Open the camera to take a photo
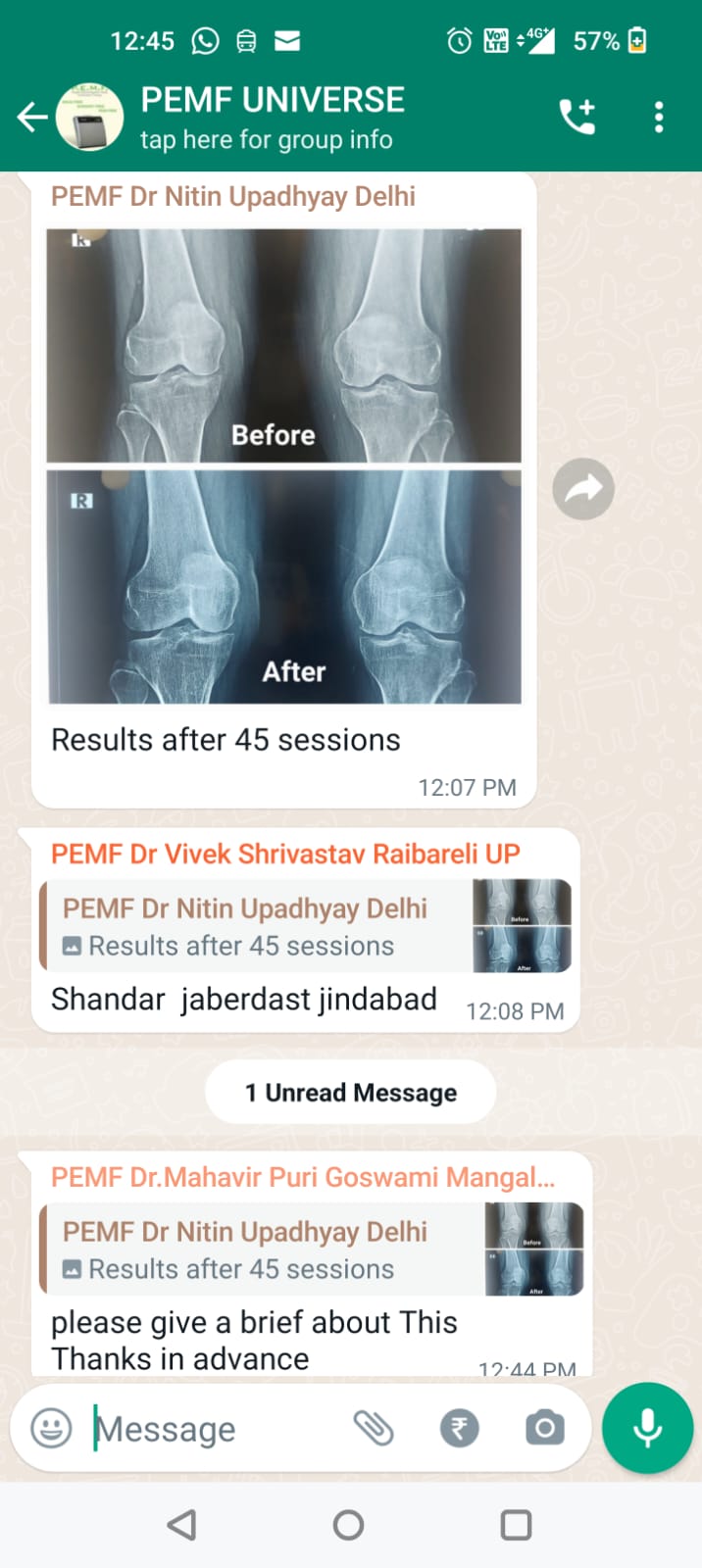Screen dimensions: 702x1568 [545, 1428]
